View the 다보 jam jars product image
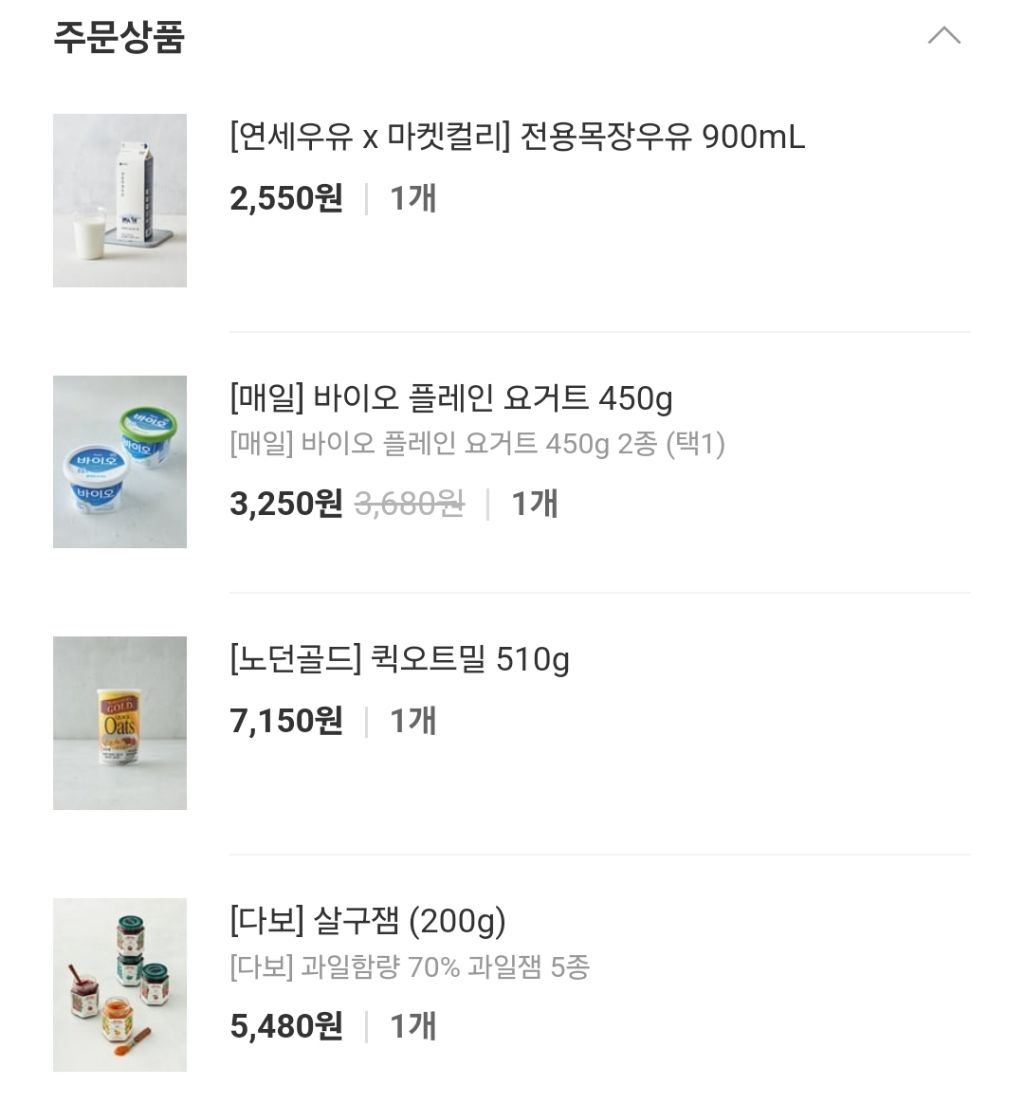1024x1103 pixels. click(119, 983)
